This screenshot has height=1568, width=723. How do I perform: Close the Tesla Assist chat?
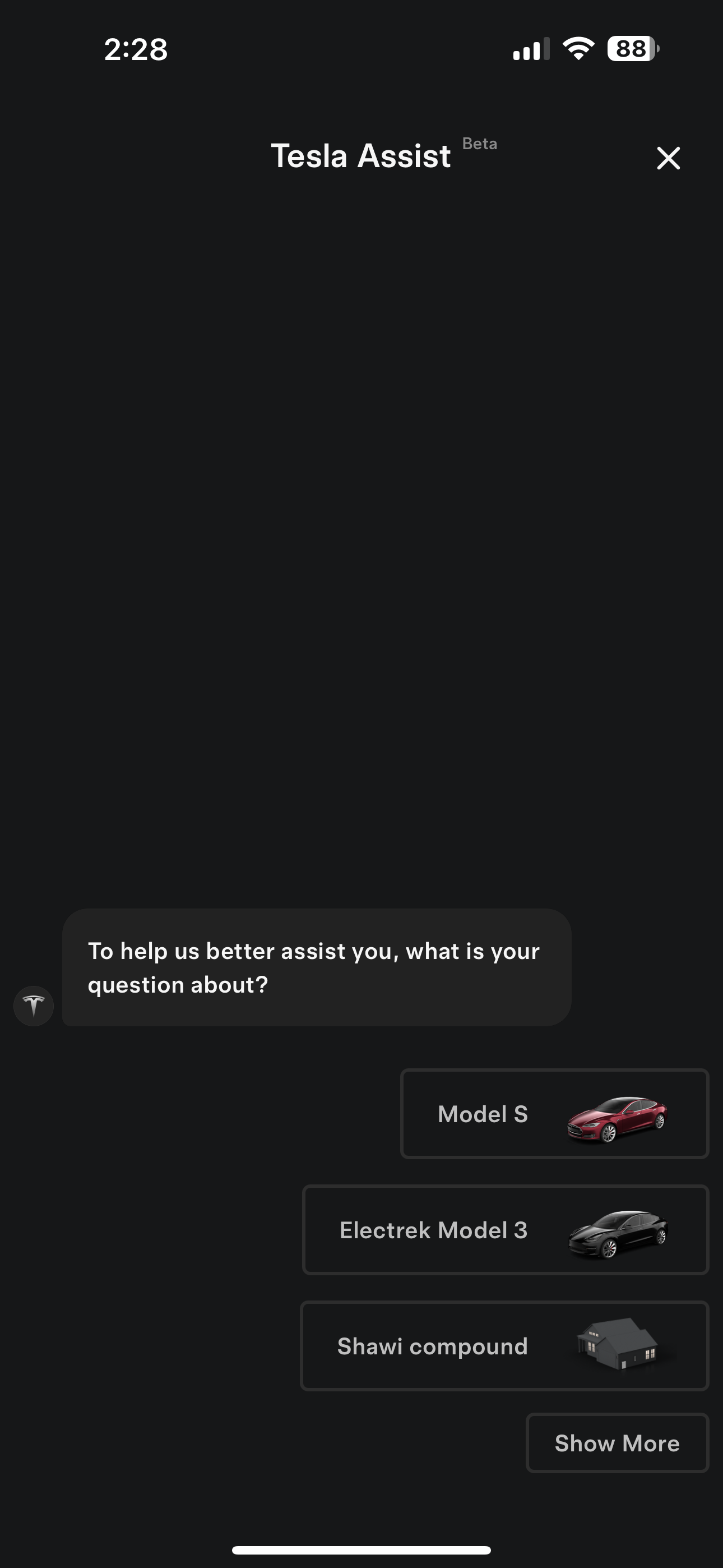point(668,158)
